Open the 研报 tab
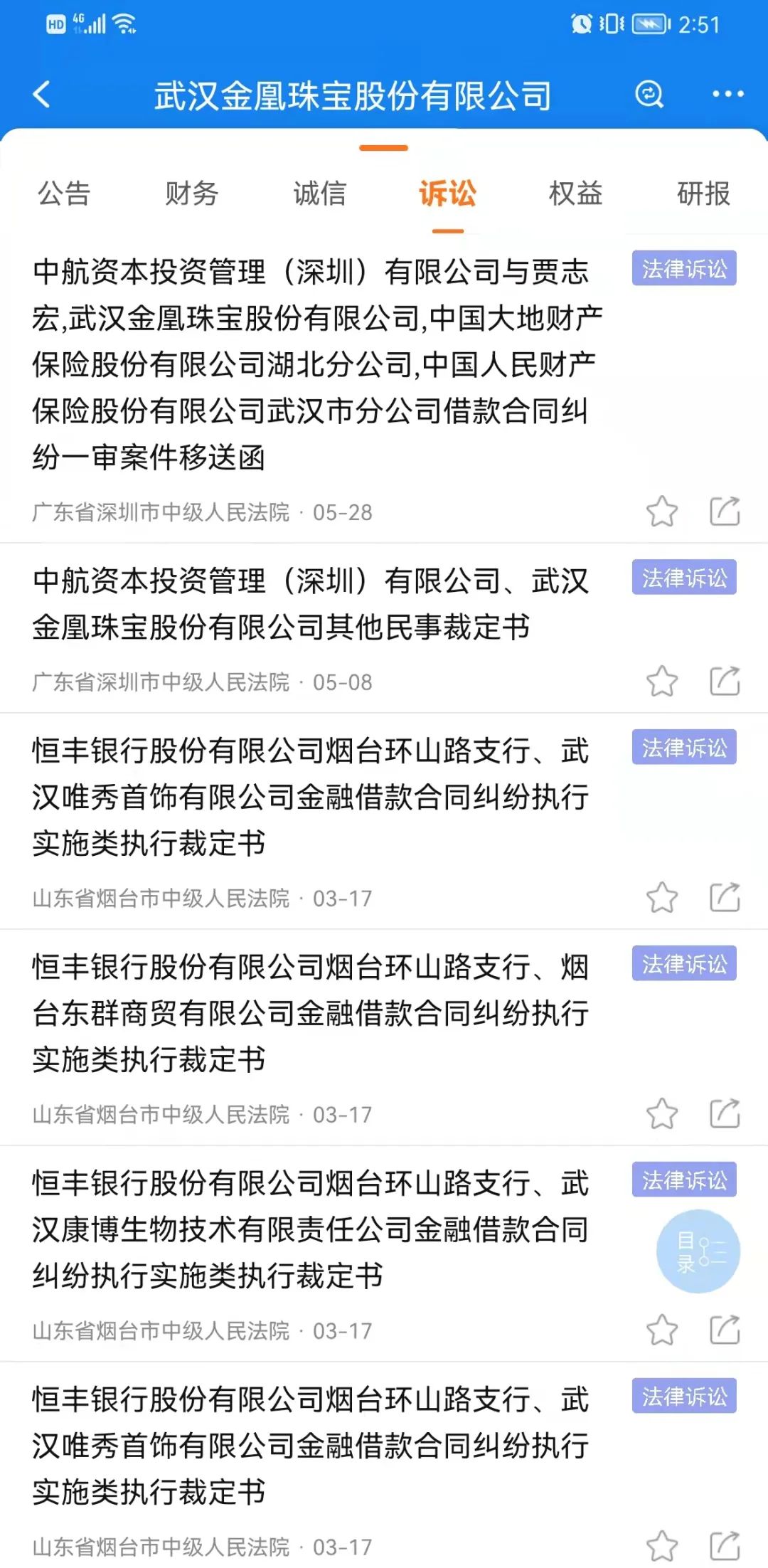768x1568 pixels. (x=703, y=194)
